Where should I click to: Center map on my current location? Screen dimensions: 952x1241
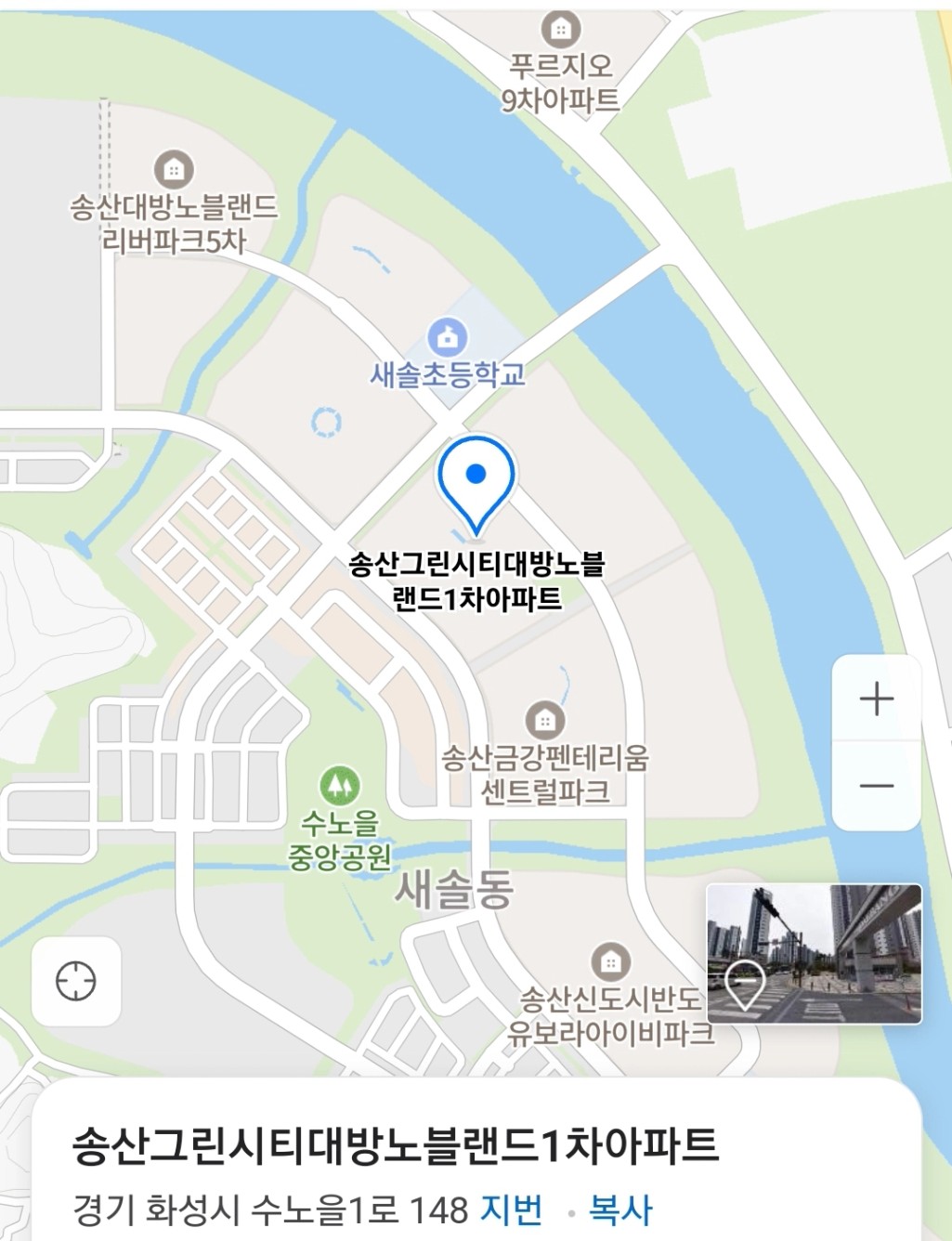point(76,981)
